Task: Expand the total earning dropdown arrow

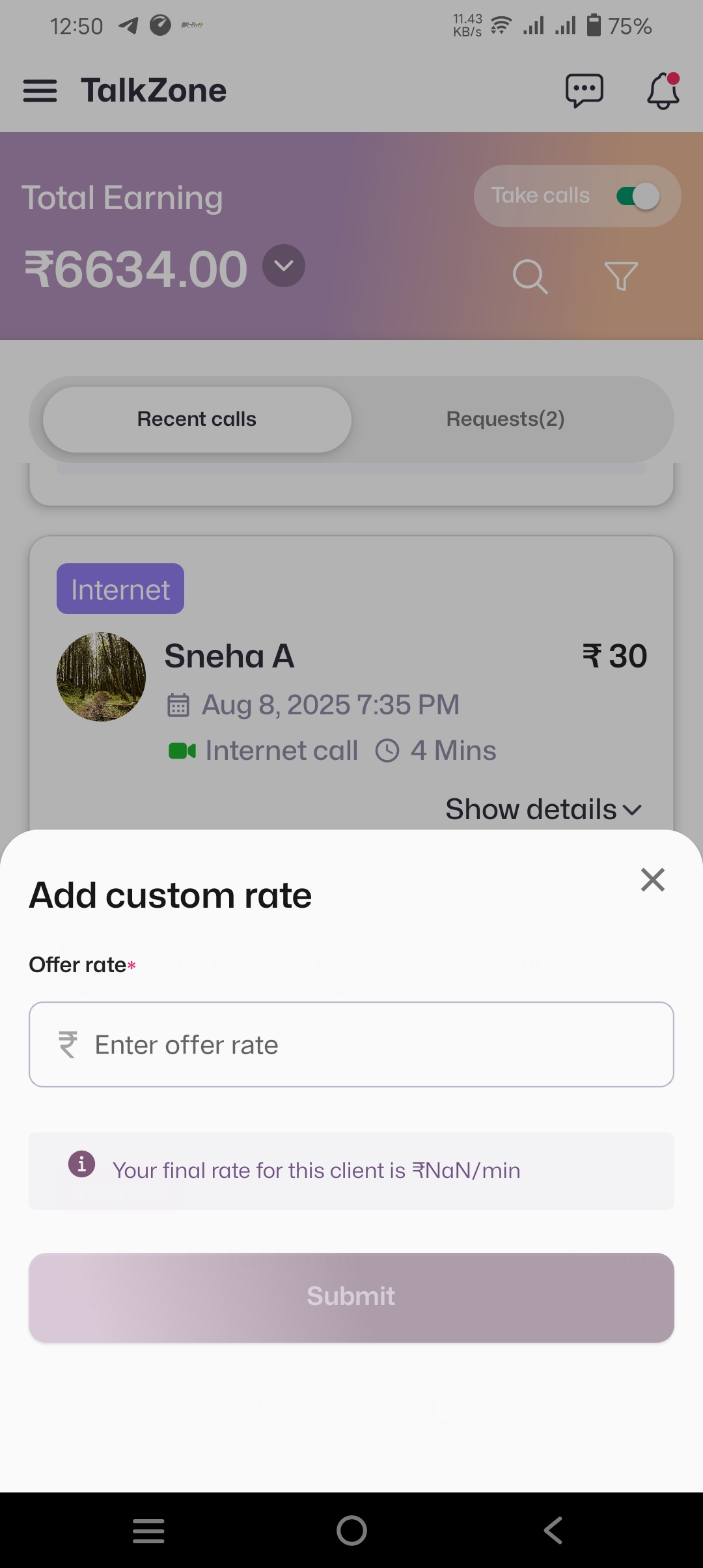Action: pyautogui.click(x=284, y=266)
